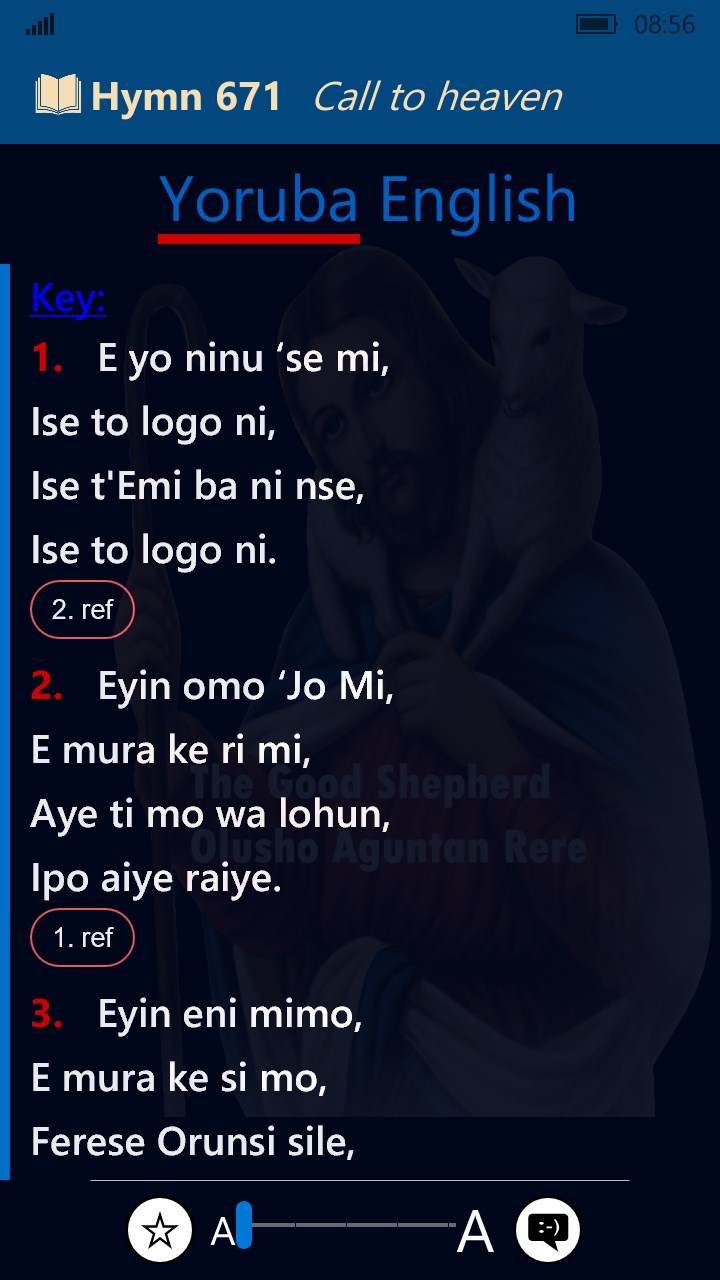
Task: Tap the large A font size icon
Action: (x=477, y=1230)
